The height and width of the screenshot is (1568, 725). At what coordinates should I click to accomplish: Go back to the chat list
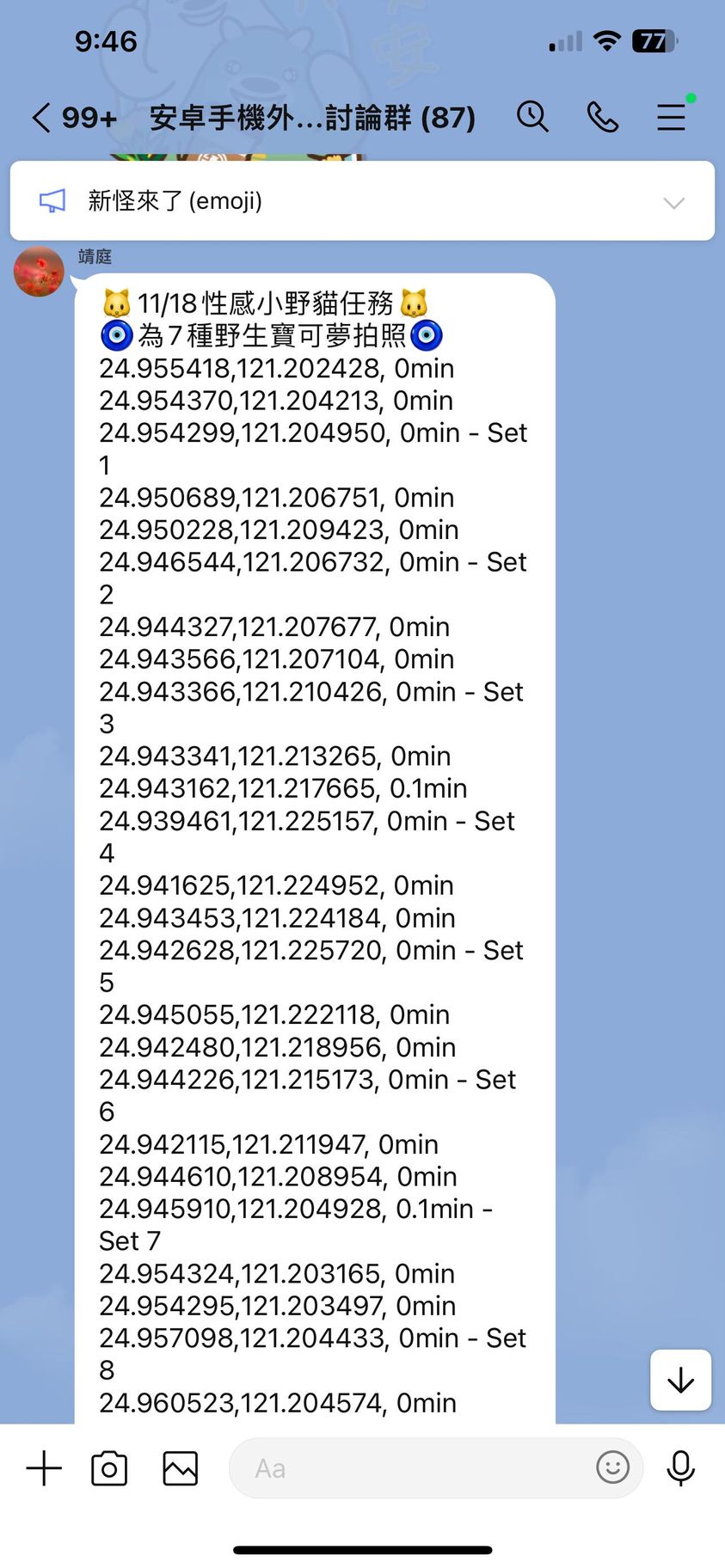[41, 117]
